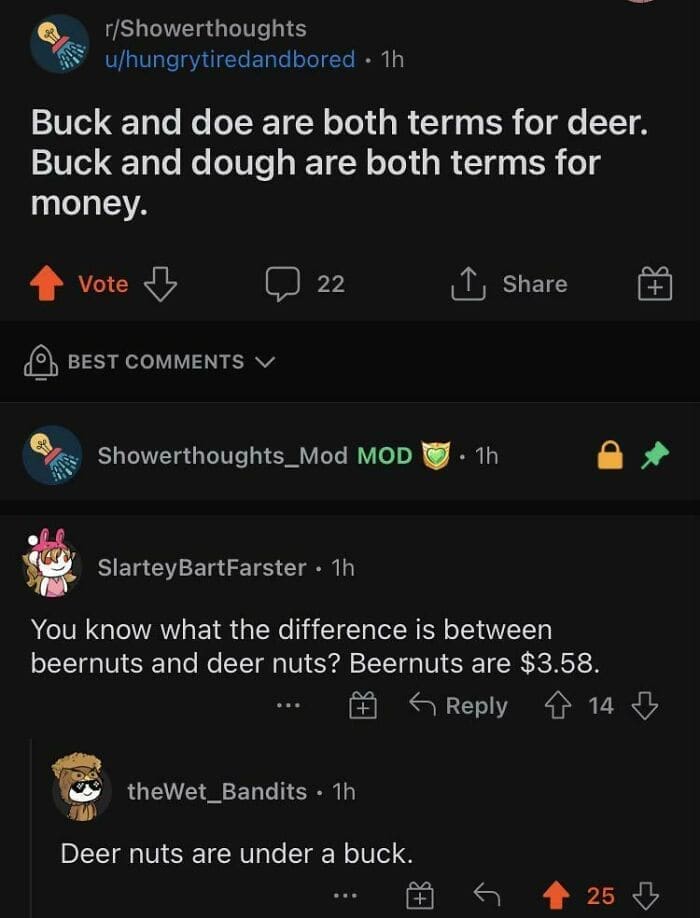The image size is (700, 918).
Task: Open u/hungrytiredandbored profile link
Action: pos(231,59)
